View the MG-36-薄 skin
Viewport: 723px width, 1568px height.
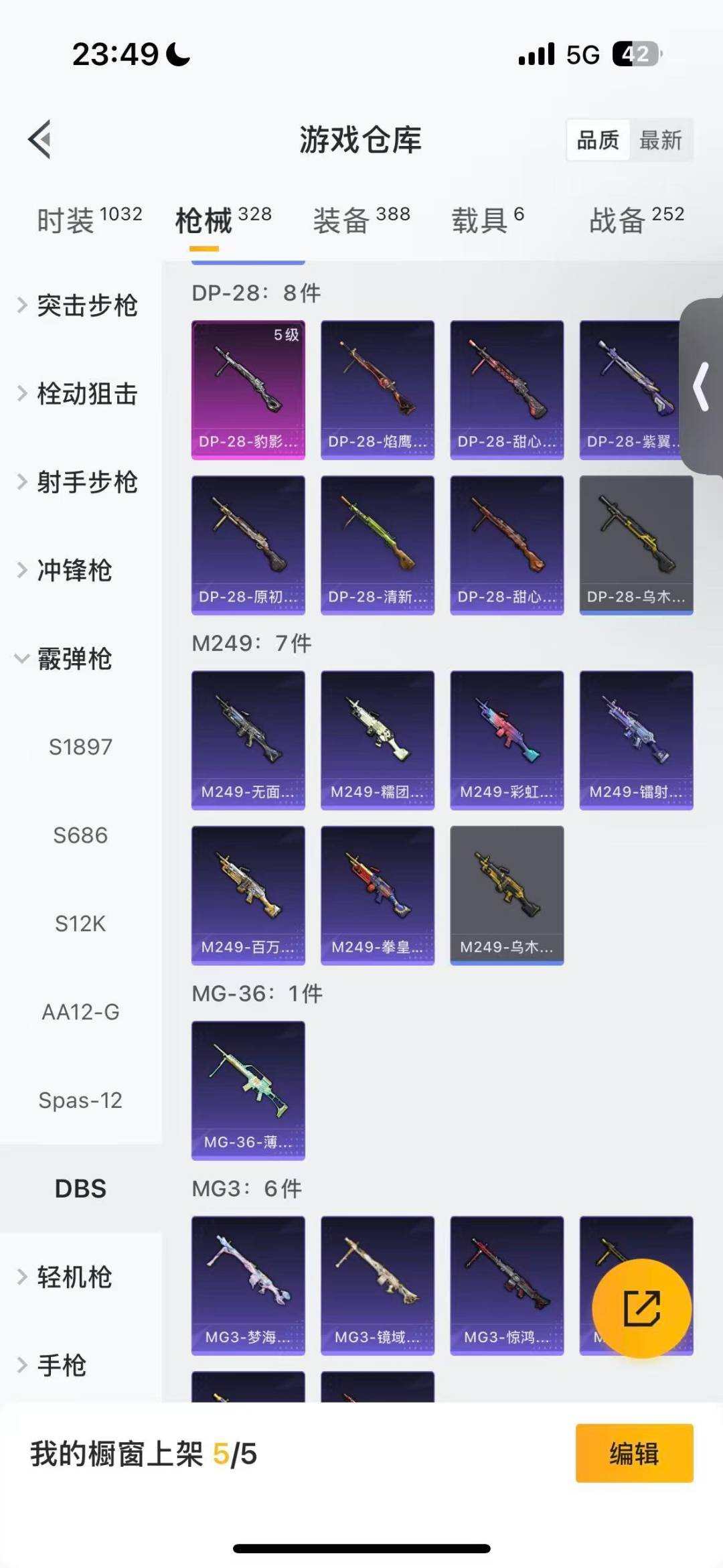[248, 1090]
